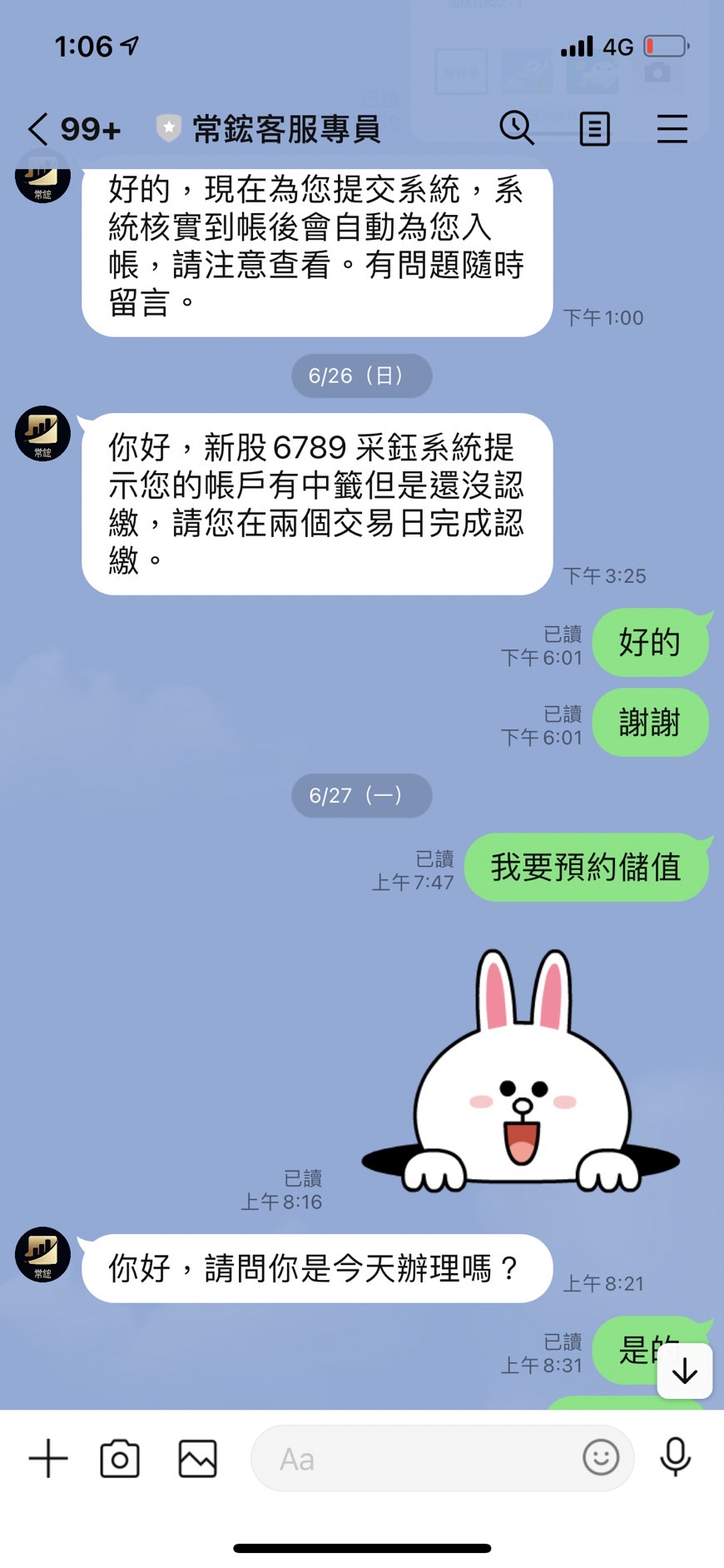Open the chat hamburger menu
This screenshot has height=1568, width=724.
[672, 129]
